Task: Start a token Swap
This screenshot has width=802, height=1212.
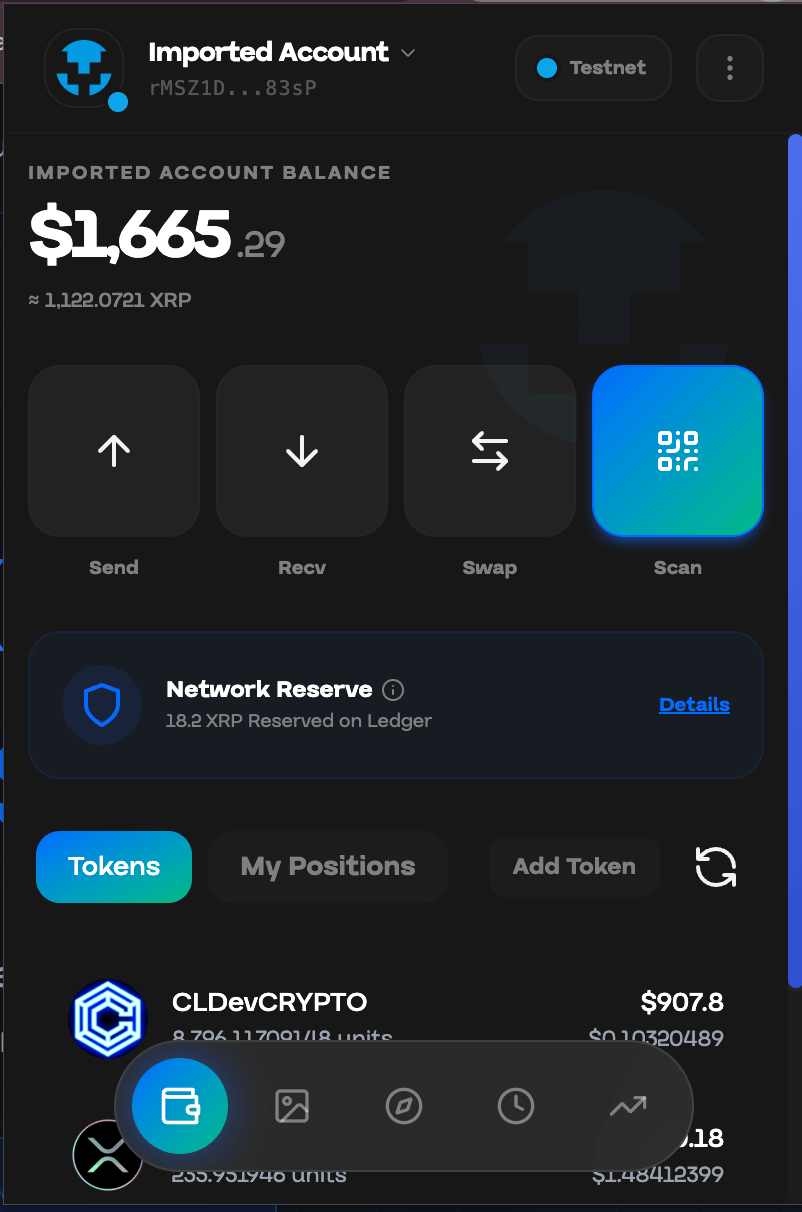Action: click(490, 452)
